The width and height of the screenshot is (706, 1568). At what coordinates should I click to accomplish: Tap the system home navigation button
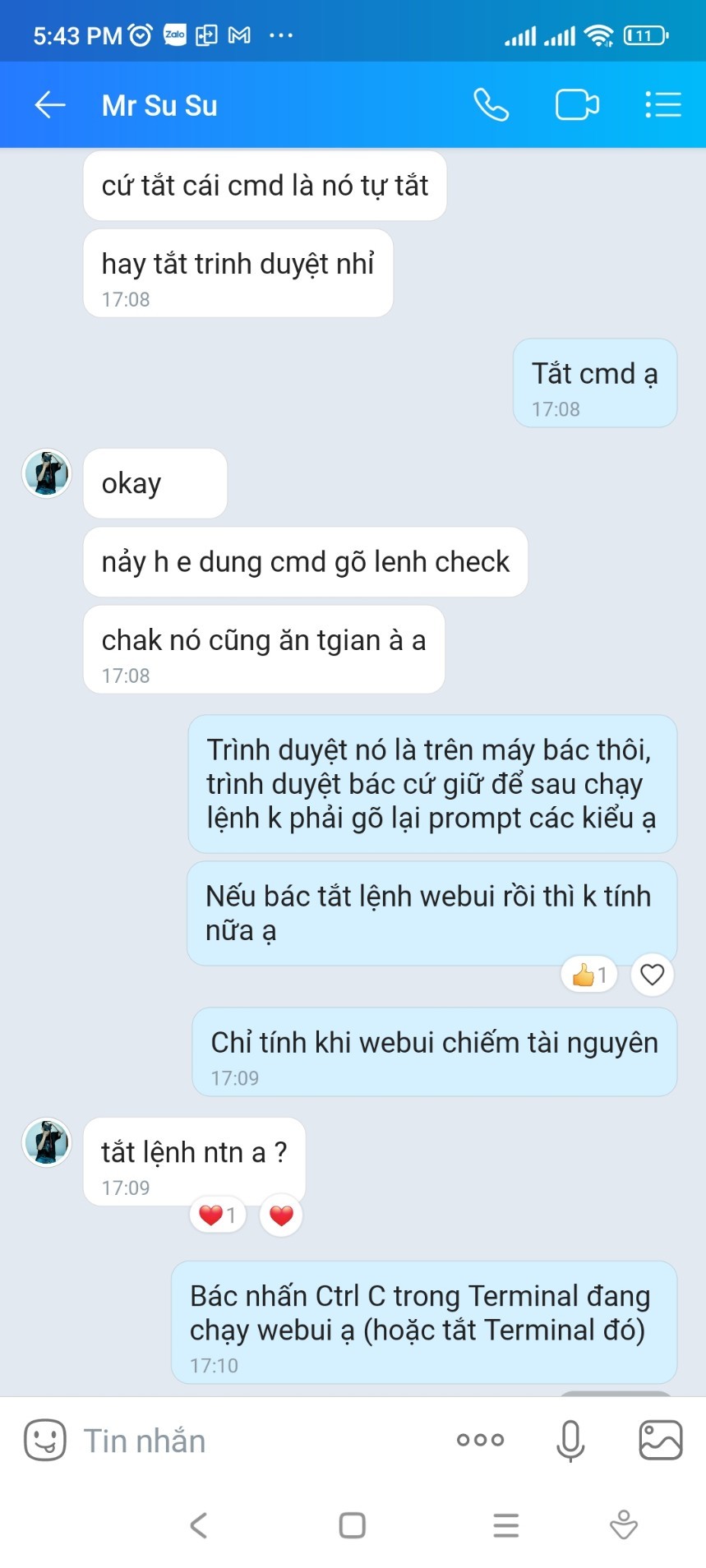[x=353, y=1525]
